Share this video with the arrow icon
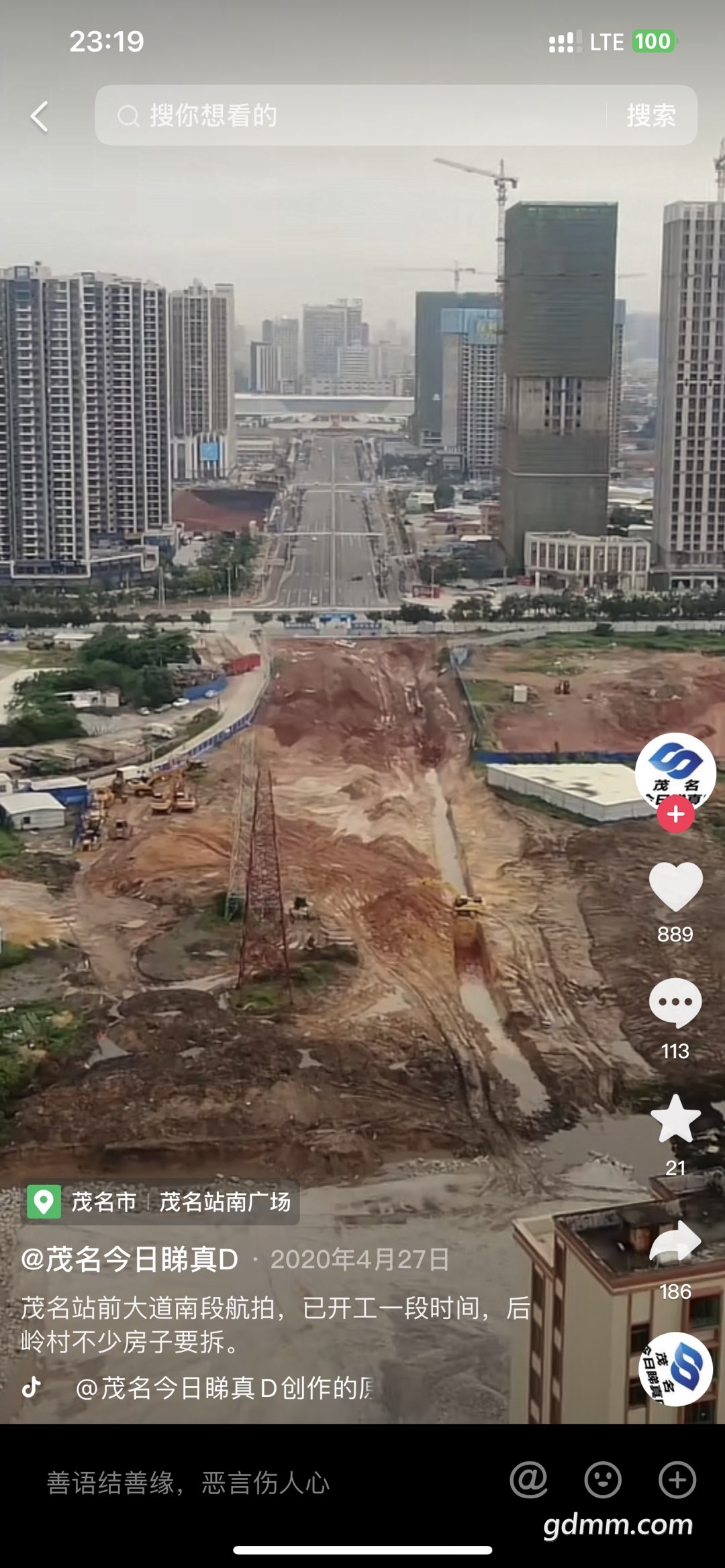 pyautogui.click(x=675, y=1243)
